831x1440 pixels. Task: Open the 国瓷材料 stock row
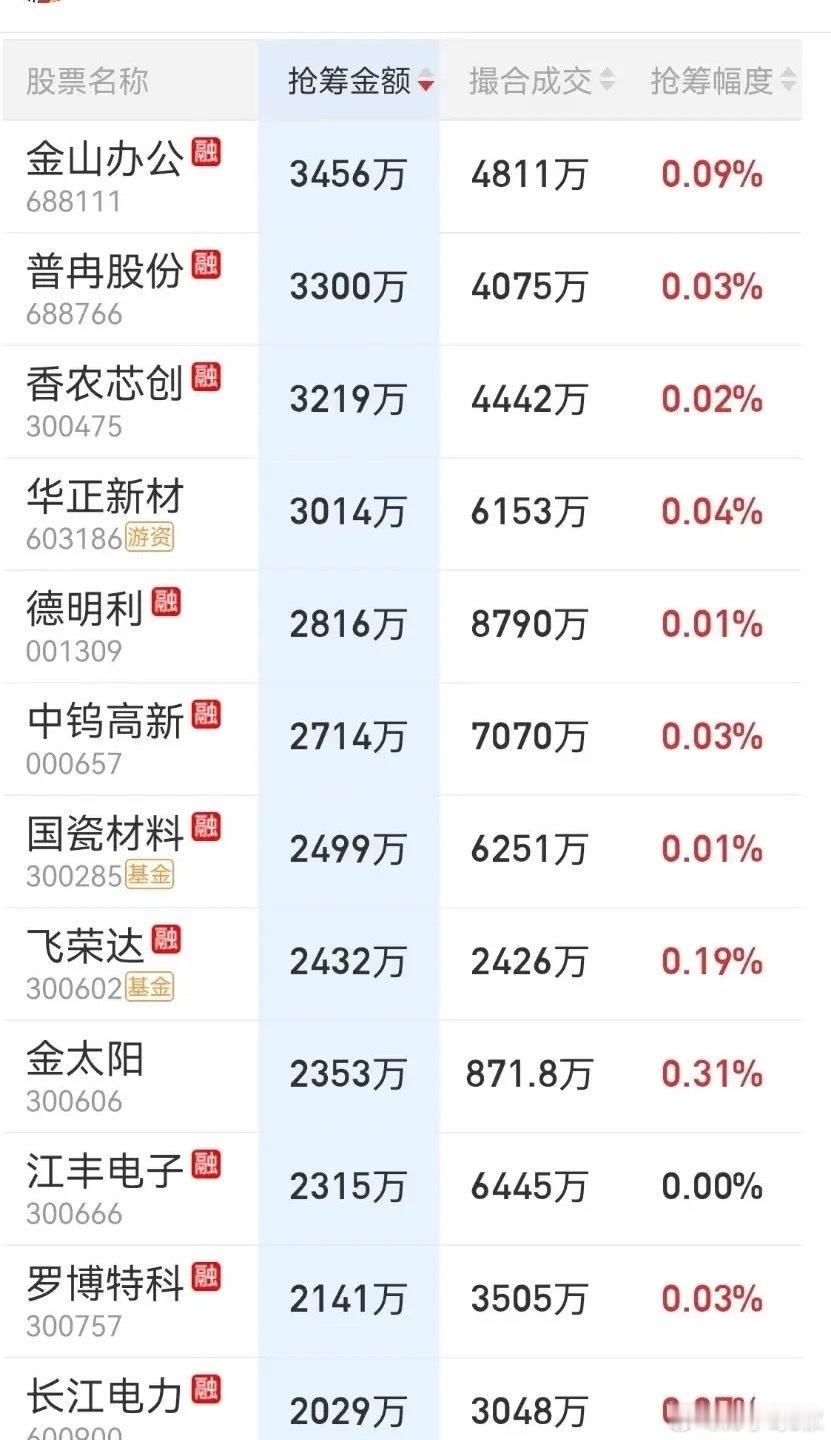coord(402,852)
